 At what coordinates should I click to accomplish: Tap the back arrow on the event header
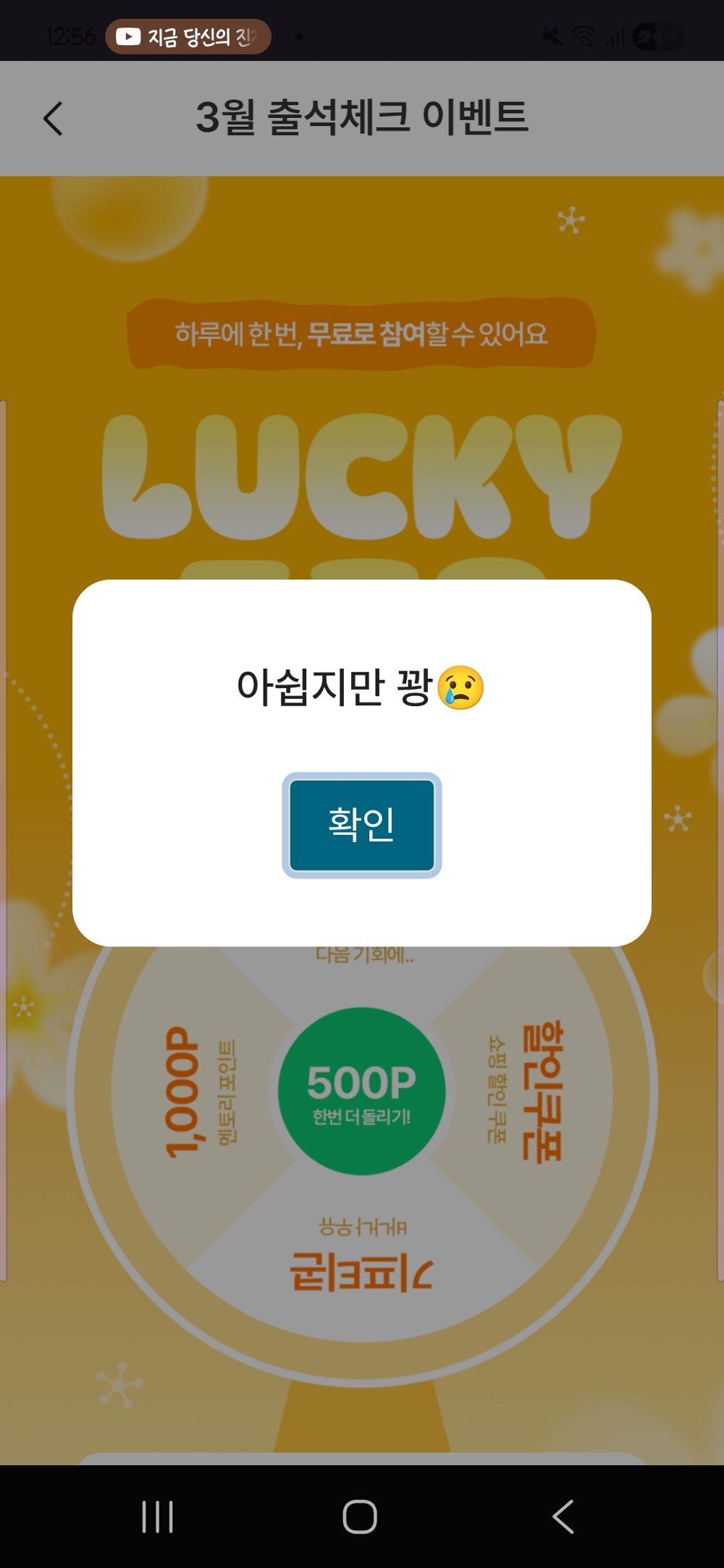coord(53,117)
